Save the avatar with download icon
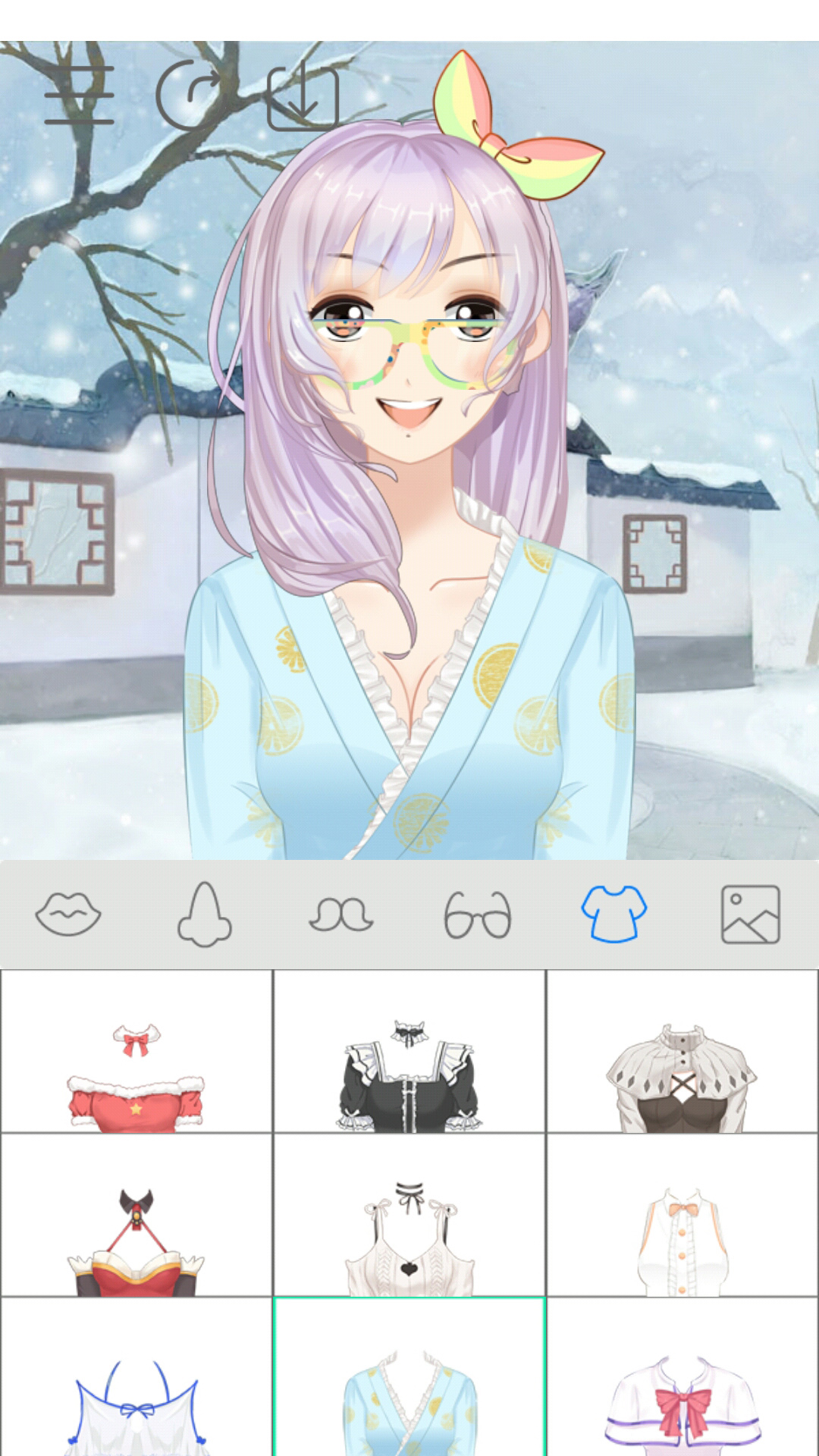This screenshot has width=819, height=1456. point(303,96)
